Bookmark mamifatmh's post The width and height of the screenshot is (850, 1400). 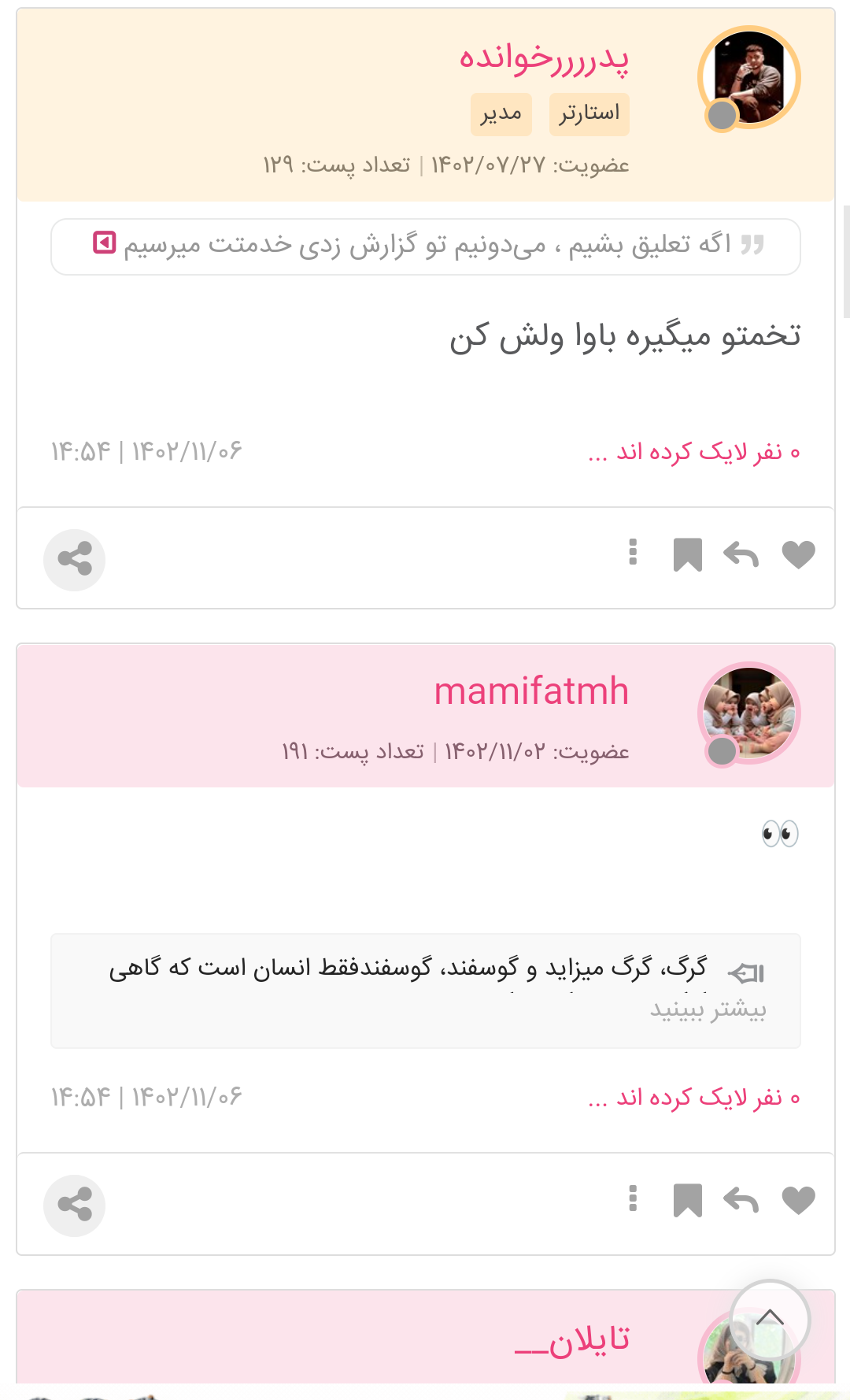point(687,1201)
